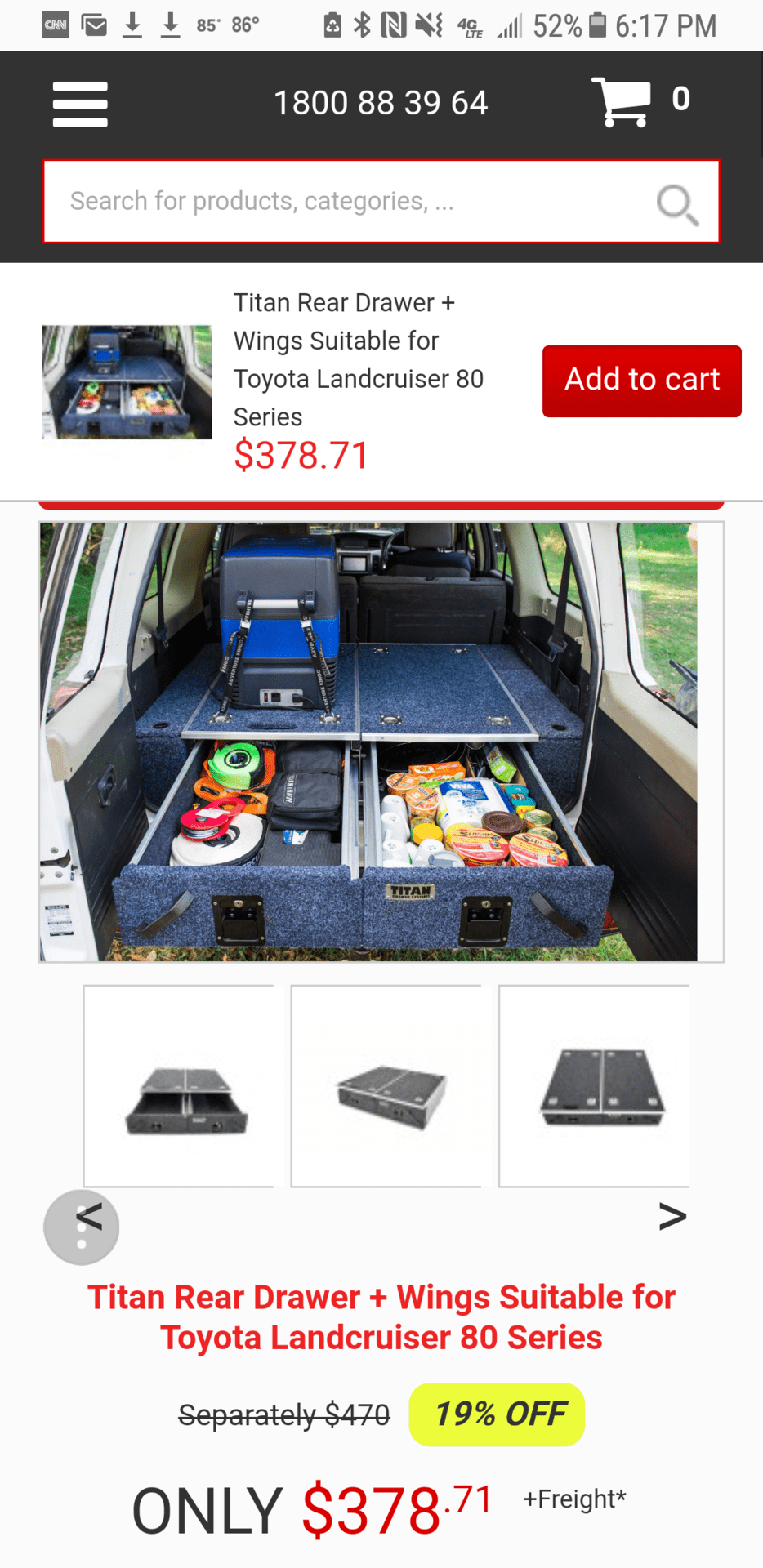The image size is (763, 1568).
Task: Add Titan Rear Drawer to cart
Action: click(642, 381)
